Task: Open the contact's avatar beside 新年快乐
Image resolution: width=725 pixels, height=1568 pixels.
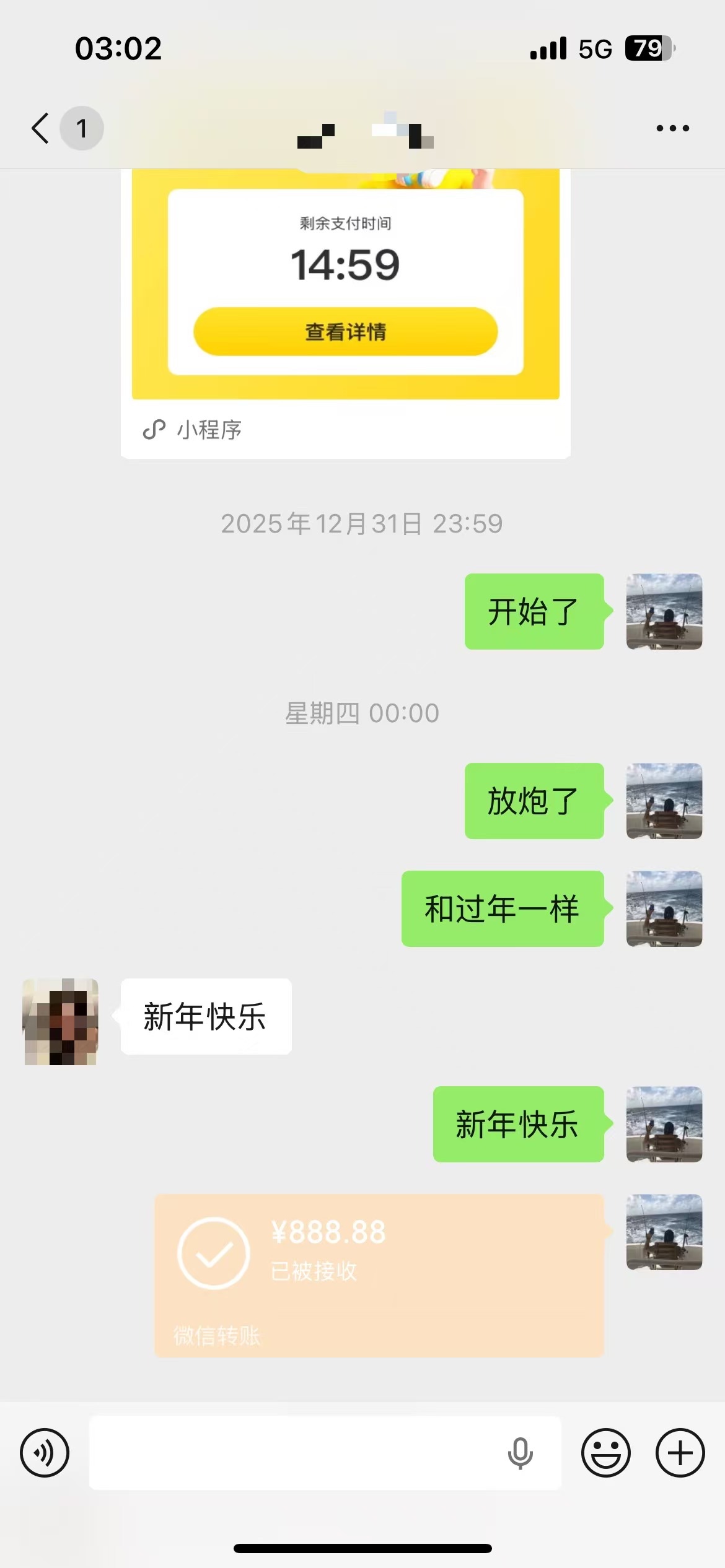Action: (60, 1021)
